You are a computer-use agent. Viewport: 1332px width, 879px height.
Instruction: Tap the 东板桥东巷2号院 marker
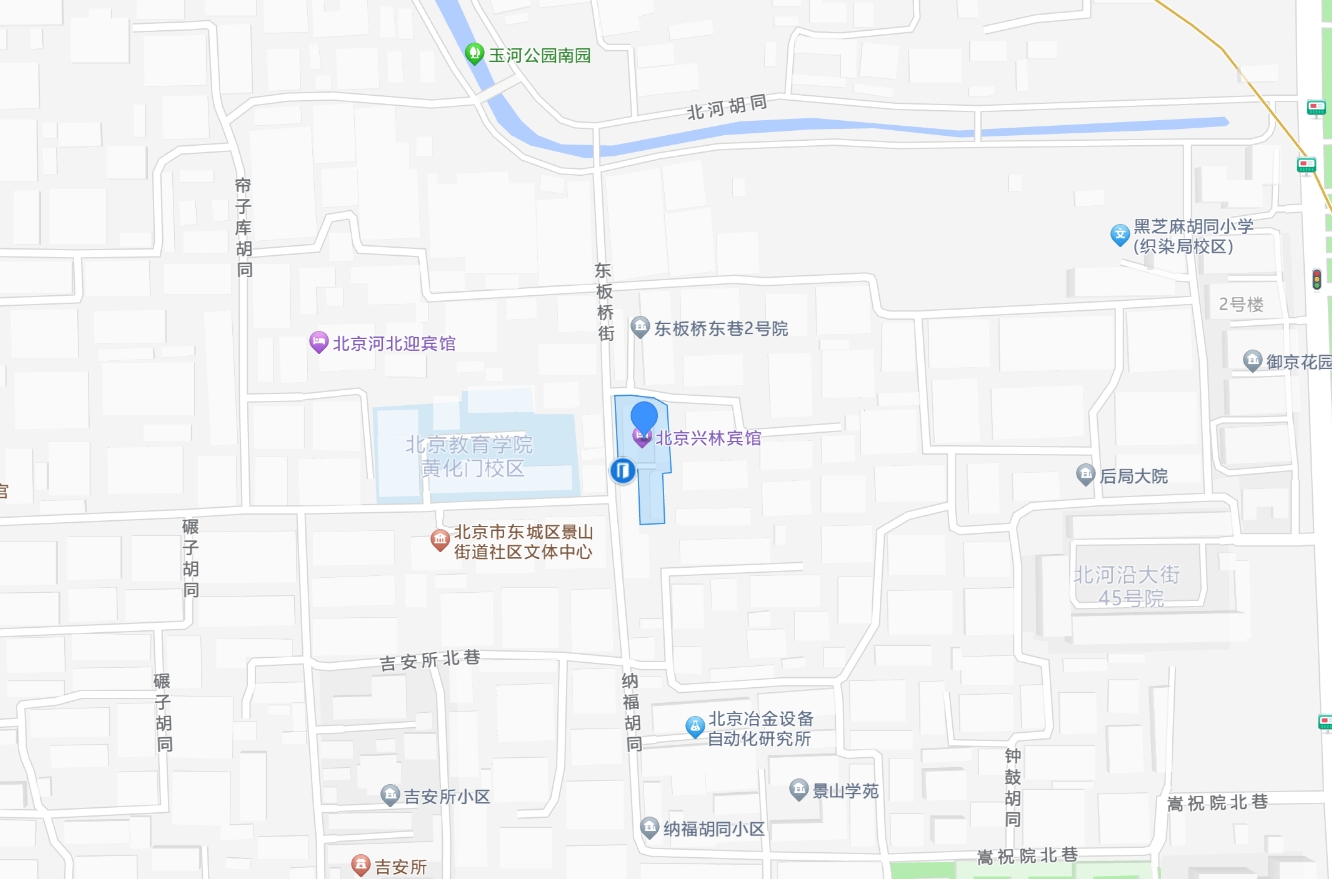pyautogui.click(x=640, y=327)
